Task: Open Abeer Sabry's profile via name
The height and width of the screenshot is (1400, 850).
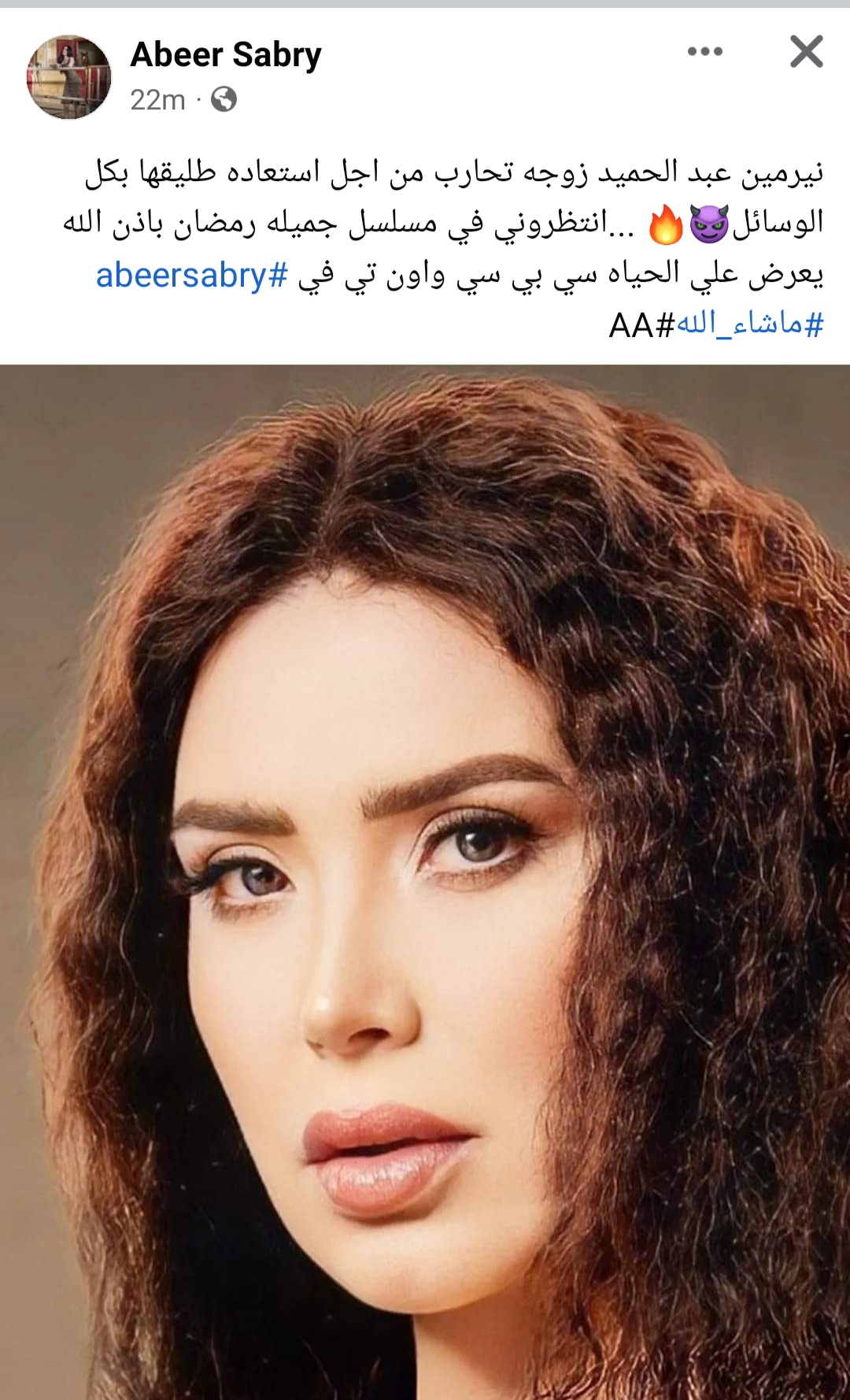Action: (226, 55)
